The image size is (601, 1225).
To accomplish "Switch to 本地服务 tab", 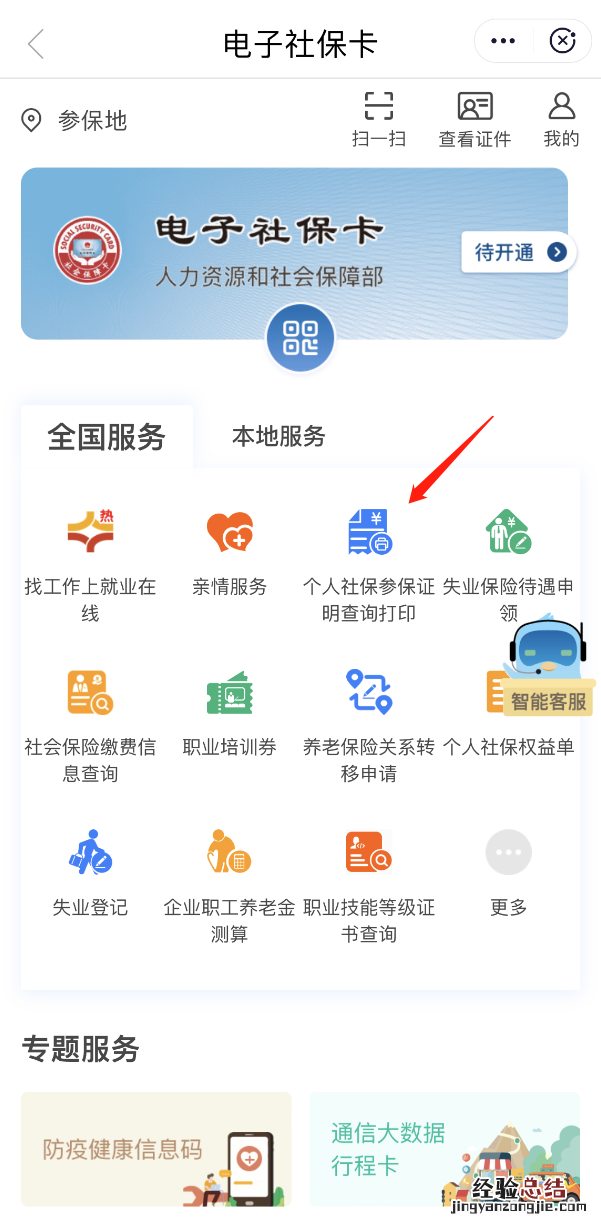I will coord(279,436).
